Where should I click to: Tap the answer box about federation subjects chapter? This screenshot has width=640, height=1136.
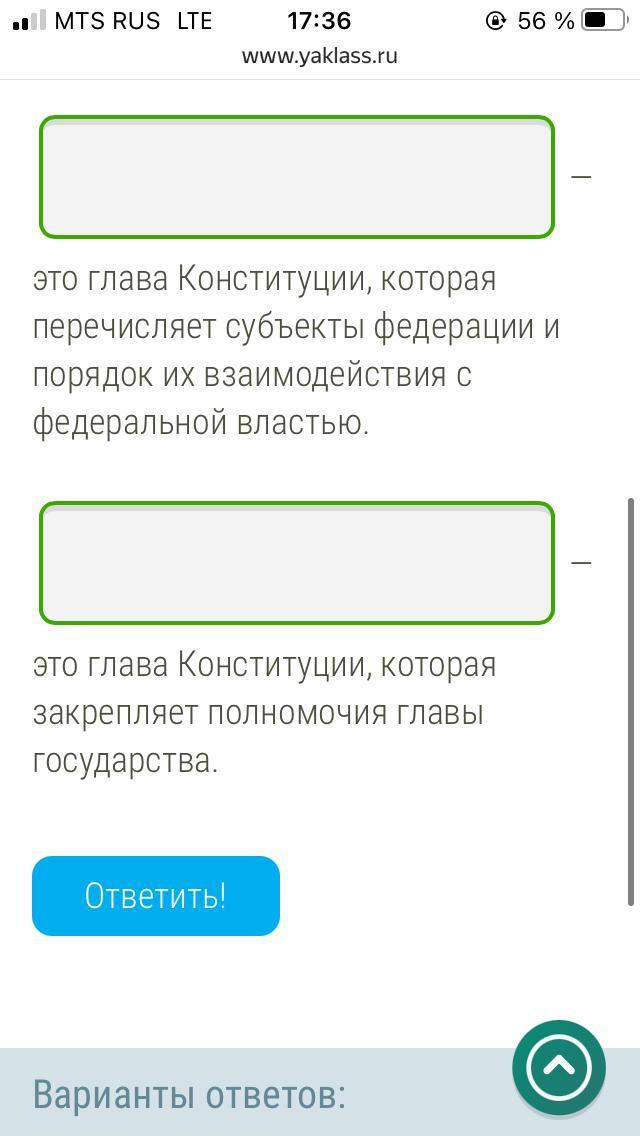[x=297, y=177]
